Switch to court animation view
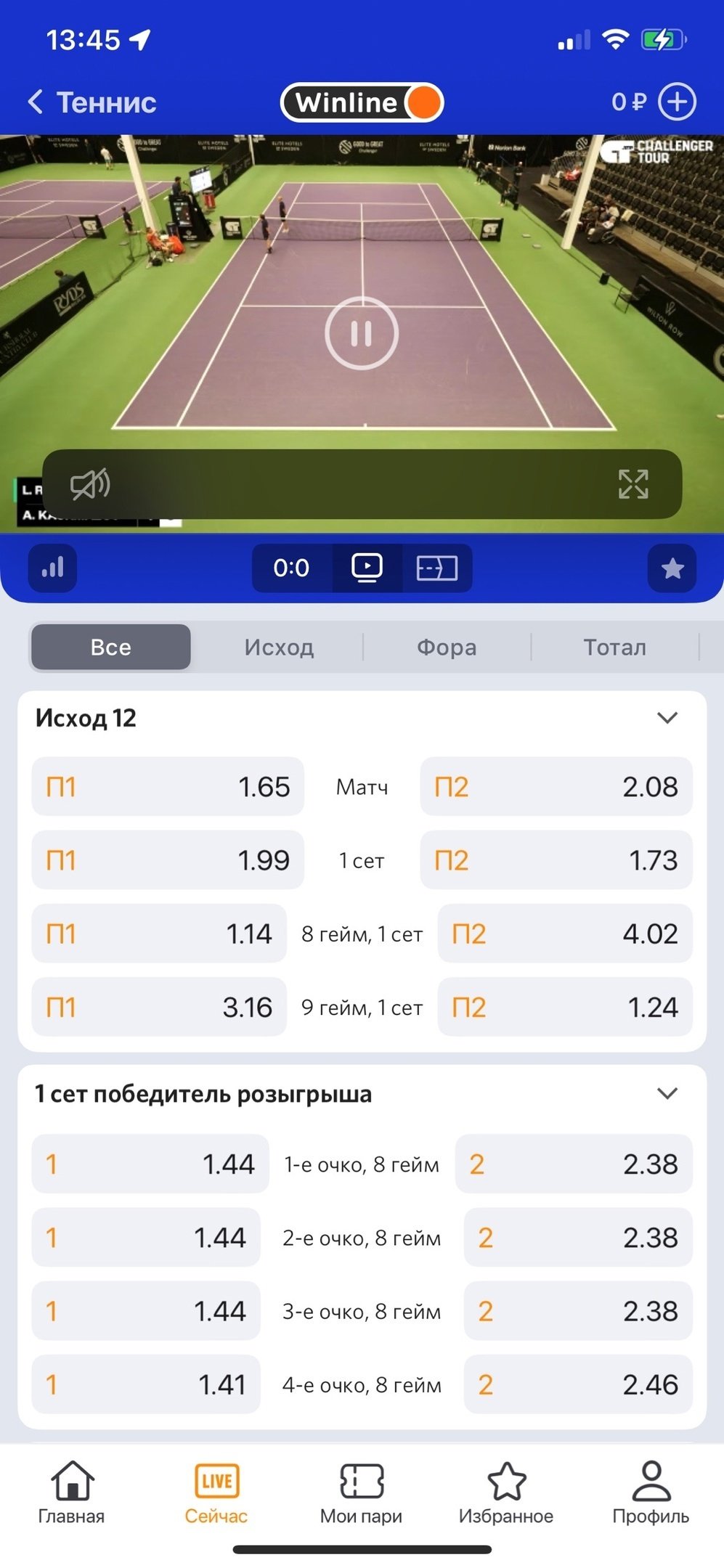This screenshot has width=724, height=1568. pos(436,568)
